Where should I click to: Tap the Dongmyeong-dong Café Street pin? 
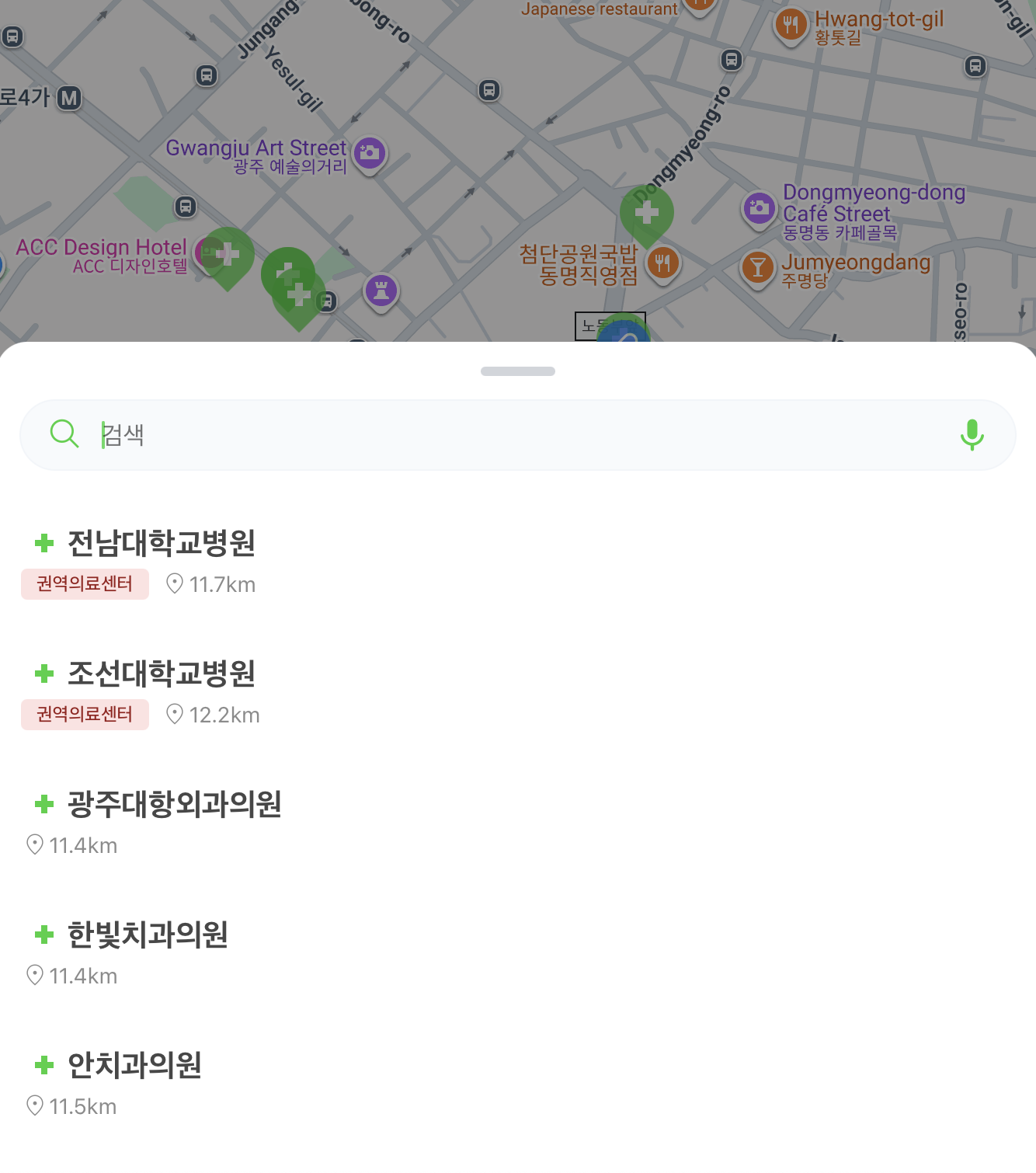tap(760, 208)
